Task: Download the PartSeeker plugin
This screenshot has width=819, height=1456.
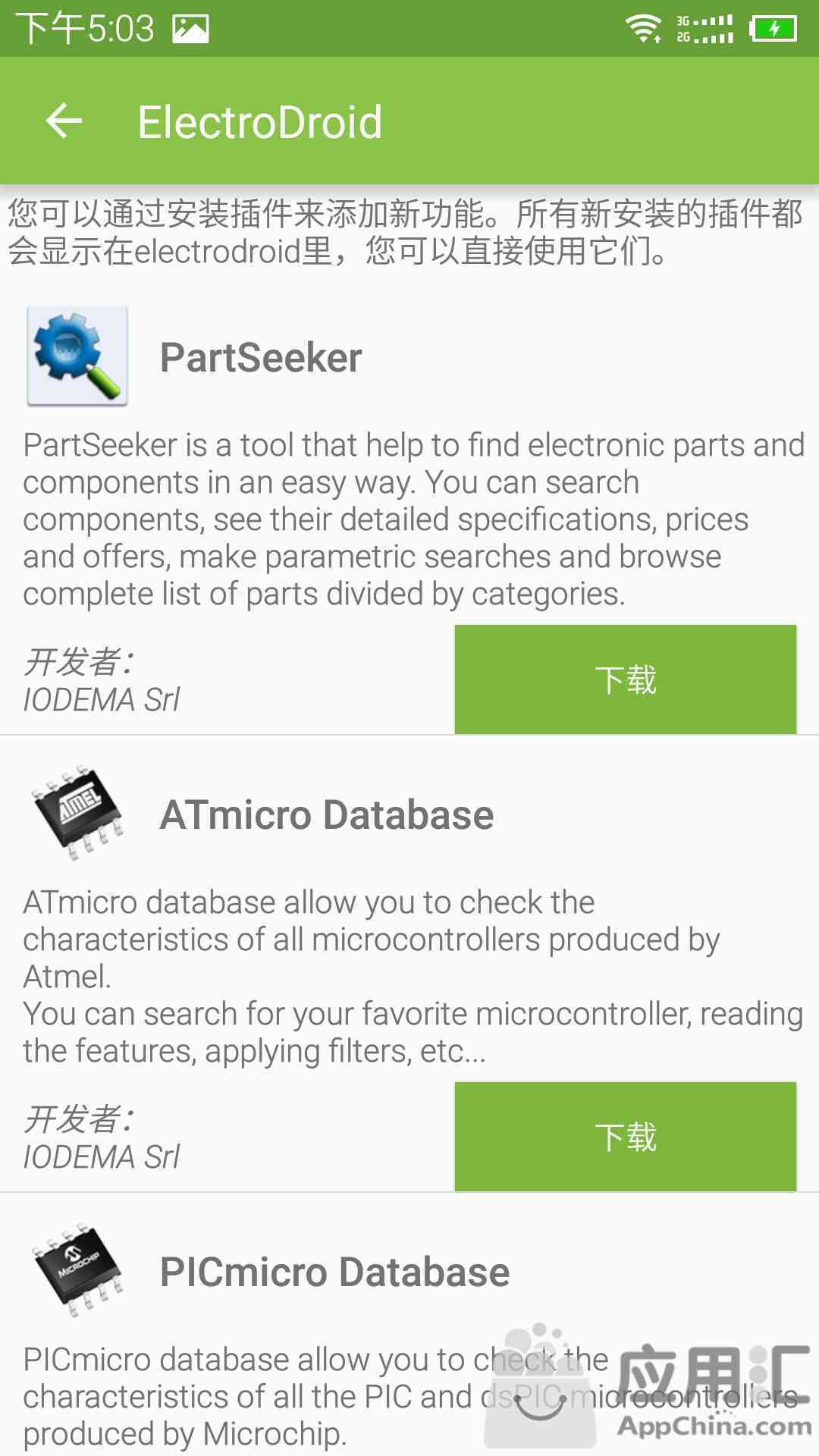Action: [626, 679]
